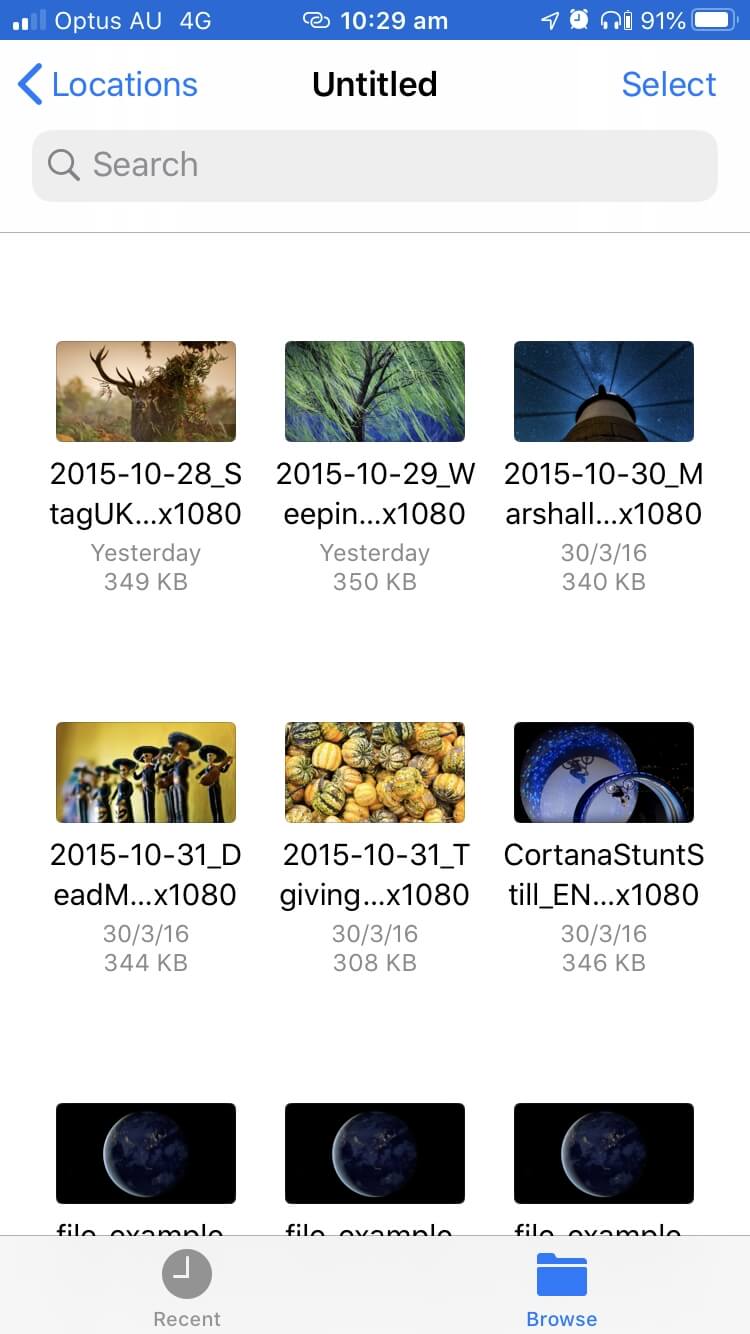Go back to Locations
The image size is (750, 1334).
(x=108, y=85)
